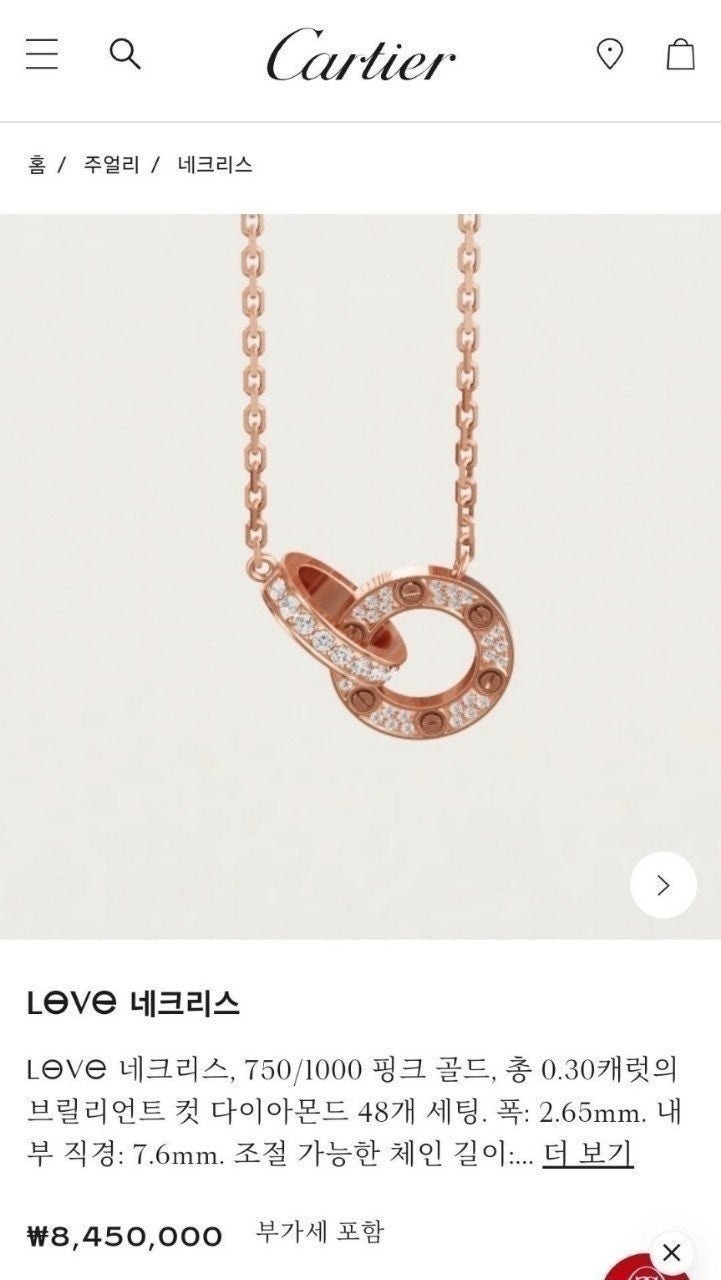Screen dimensions: 721x1280
Task: Open the store locator pin
Action: (609, 54)
